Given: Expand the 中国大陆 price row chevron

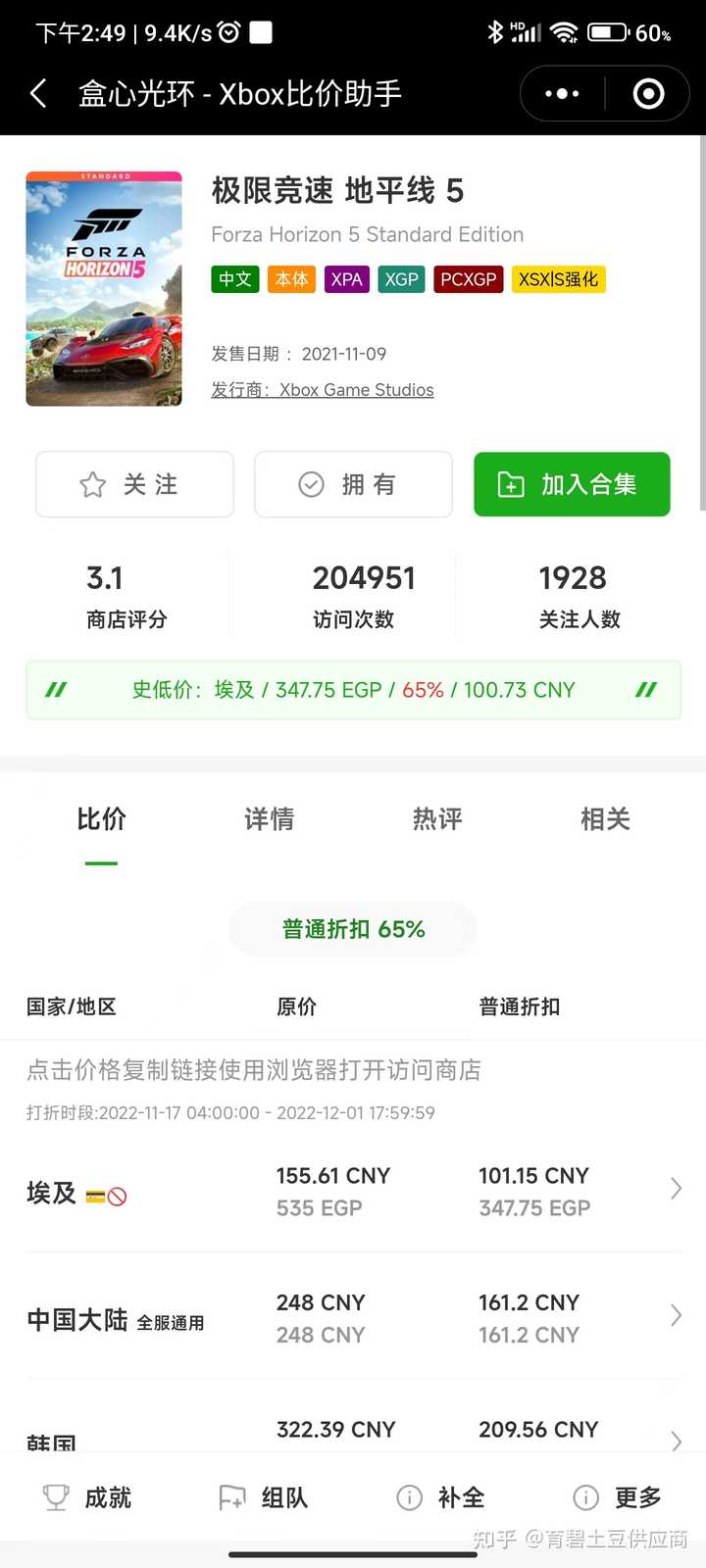Looking at the screenshot, I should tap(676, 1317).
